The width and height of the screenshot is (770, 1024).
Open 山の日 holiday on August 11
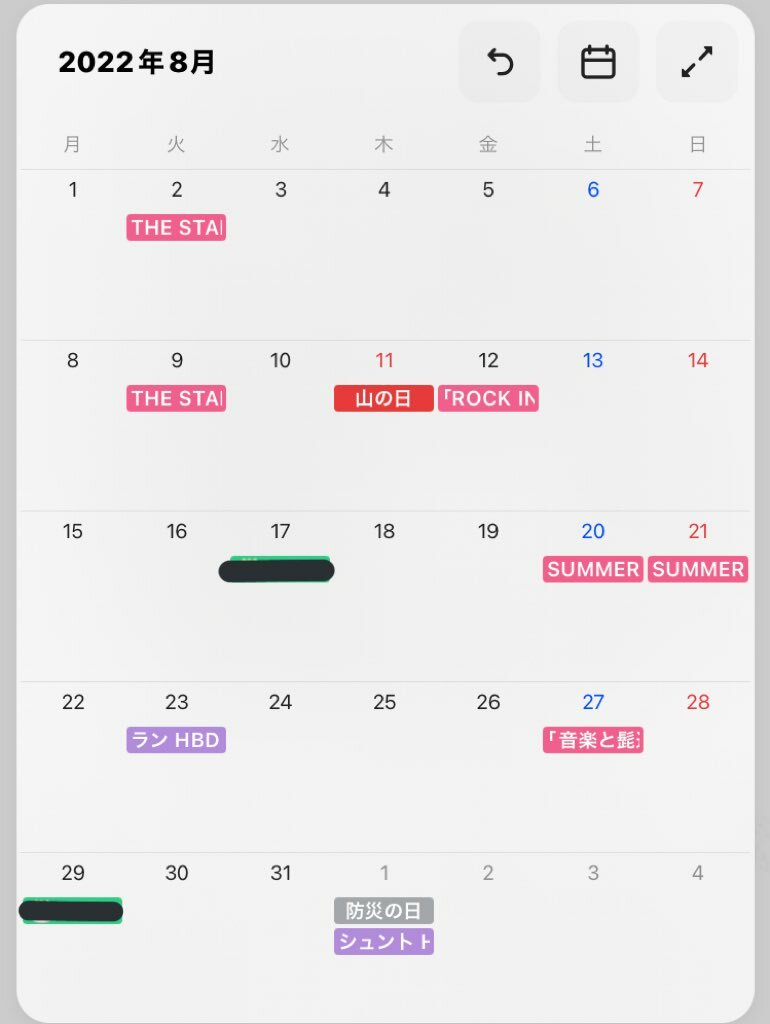384,399
